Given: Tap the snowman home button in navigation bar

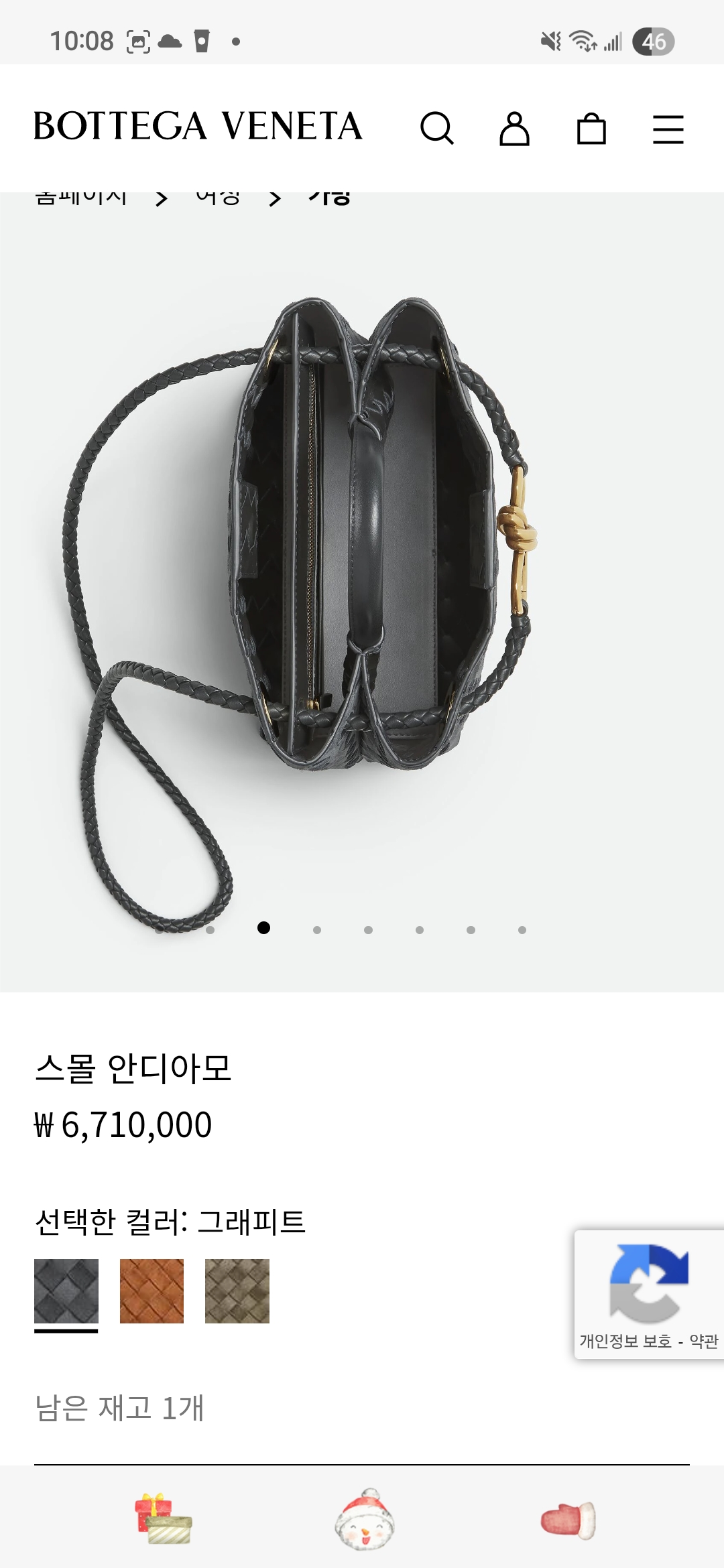Looking at the screenshot, I should tap(364, 1520).
